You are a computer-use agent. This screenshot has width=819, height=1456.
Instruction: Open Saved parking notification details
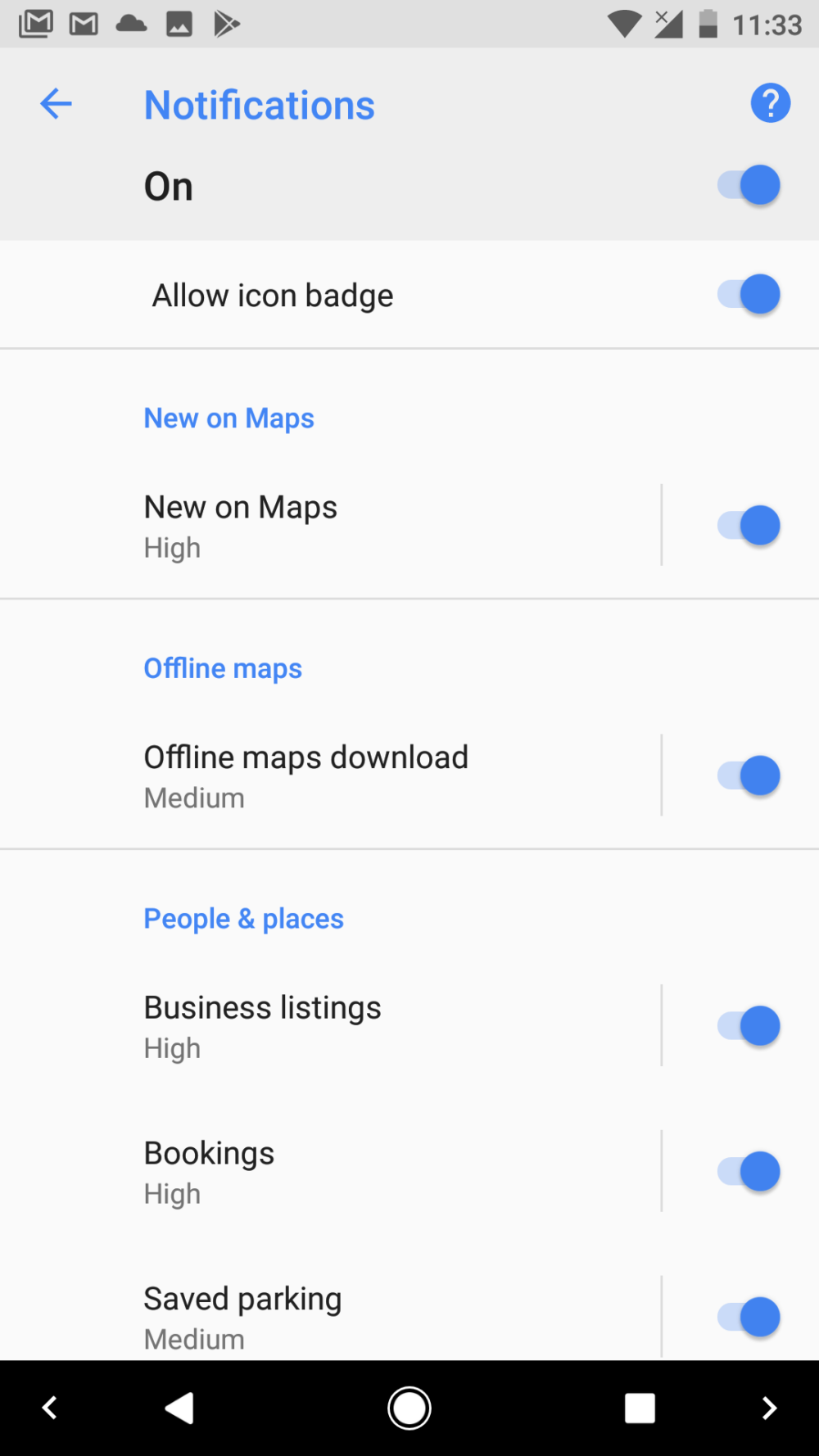coord(328,1310)
